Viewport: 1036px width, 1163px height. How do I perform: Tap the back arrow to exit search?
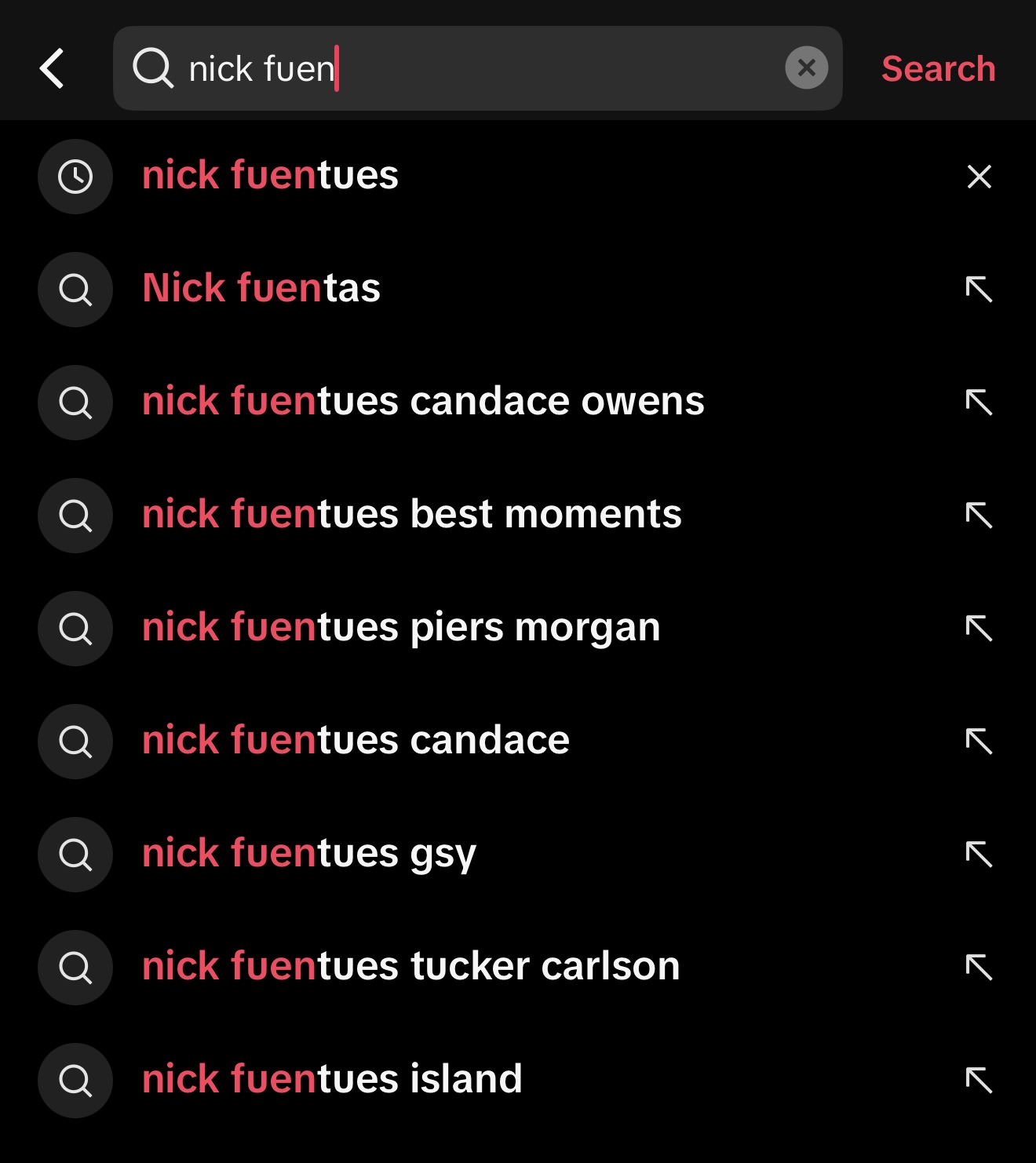[52, 68]
